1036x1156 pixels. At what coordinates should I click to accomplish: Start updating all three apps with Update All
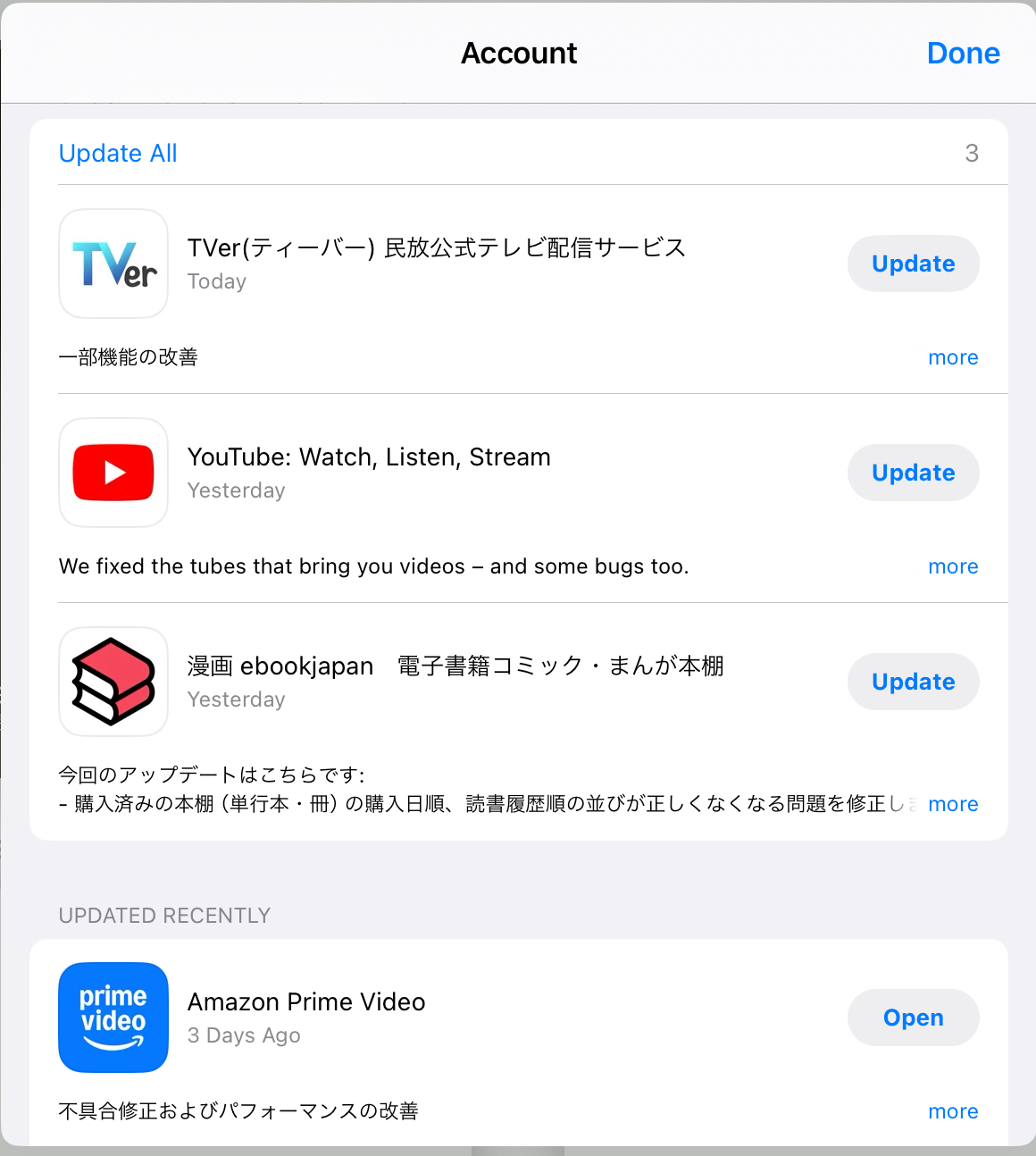tap(118, 154)
